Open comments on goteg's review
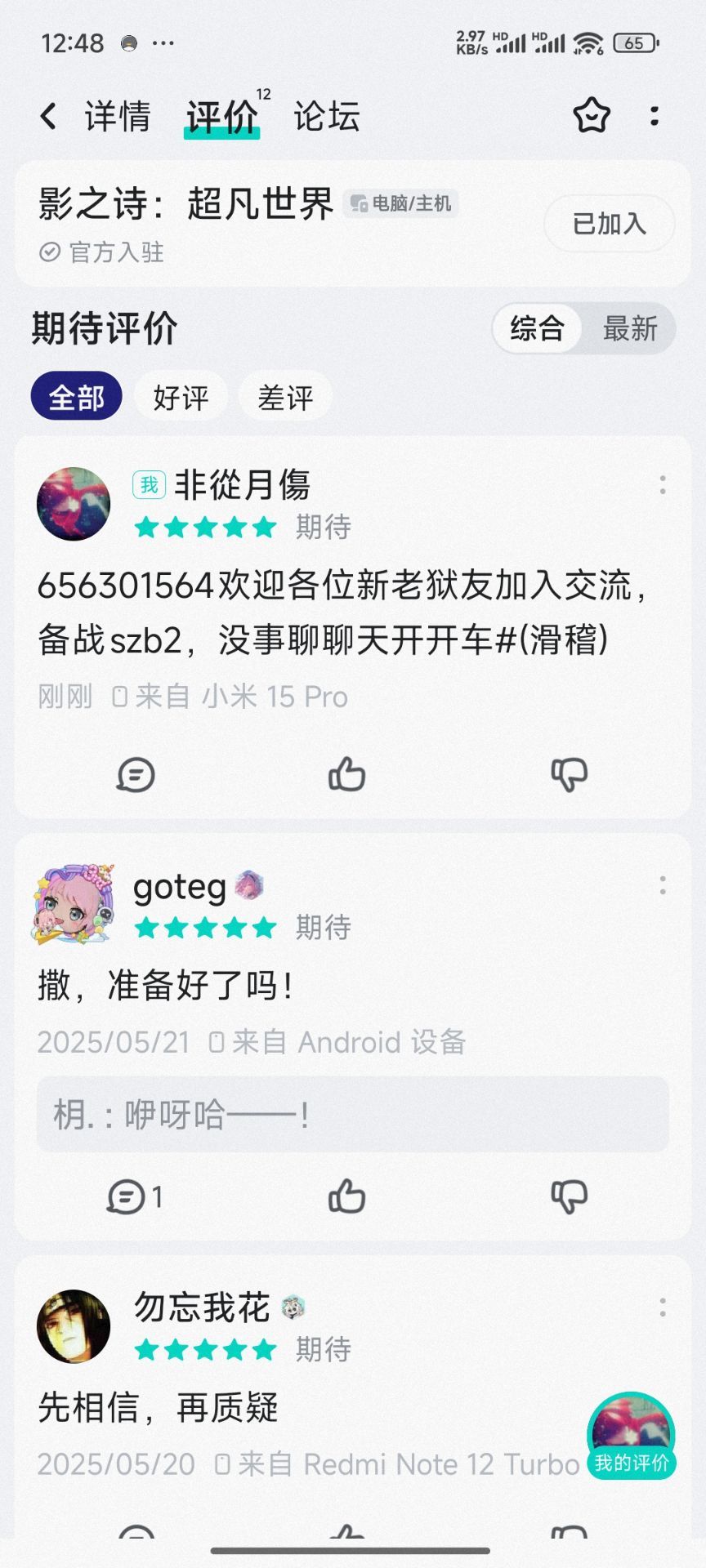 135,1197
